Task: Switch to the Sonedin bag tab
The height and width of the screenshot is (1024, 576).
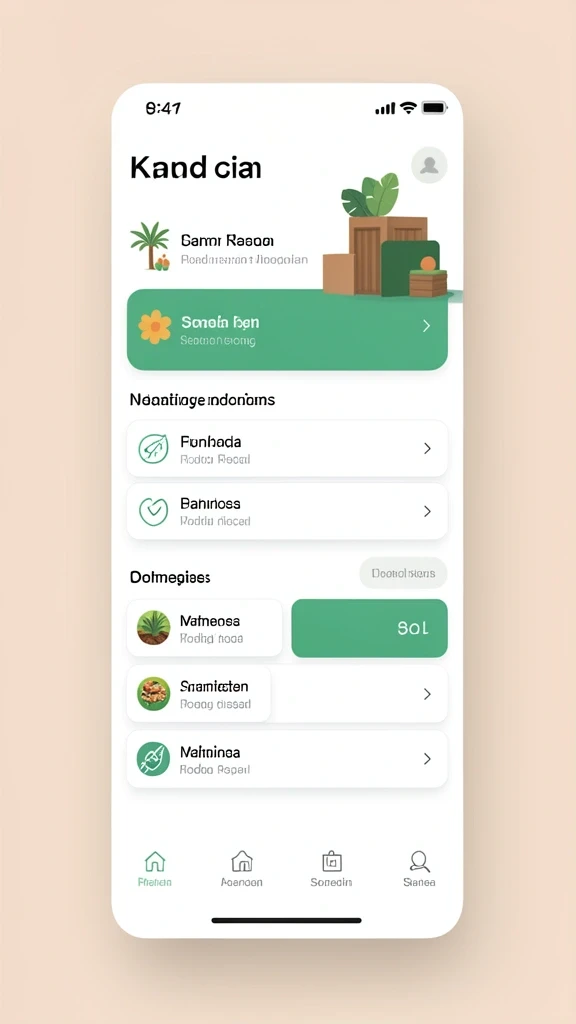Action: (332, 869)
